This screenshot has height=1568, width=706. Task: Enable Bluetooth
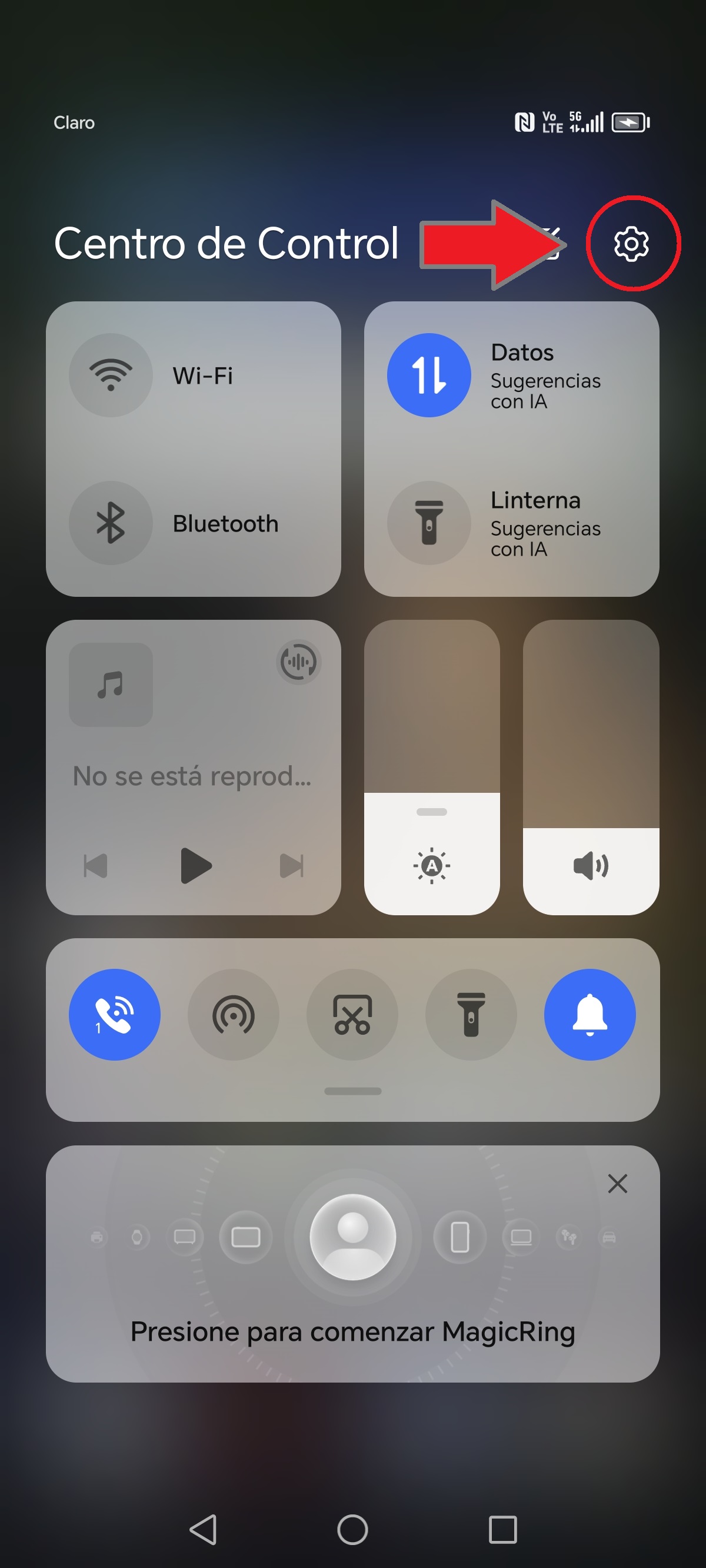111,523
